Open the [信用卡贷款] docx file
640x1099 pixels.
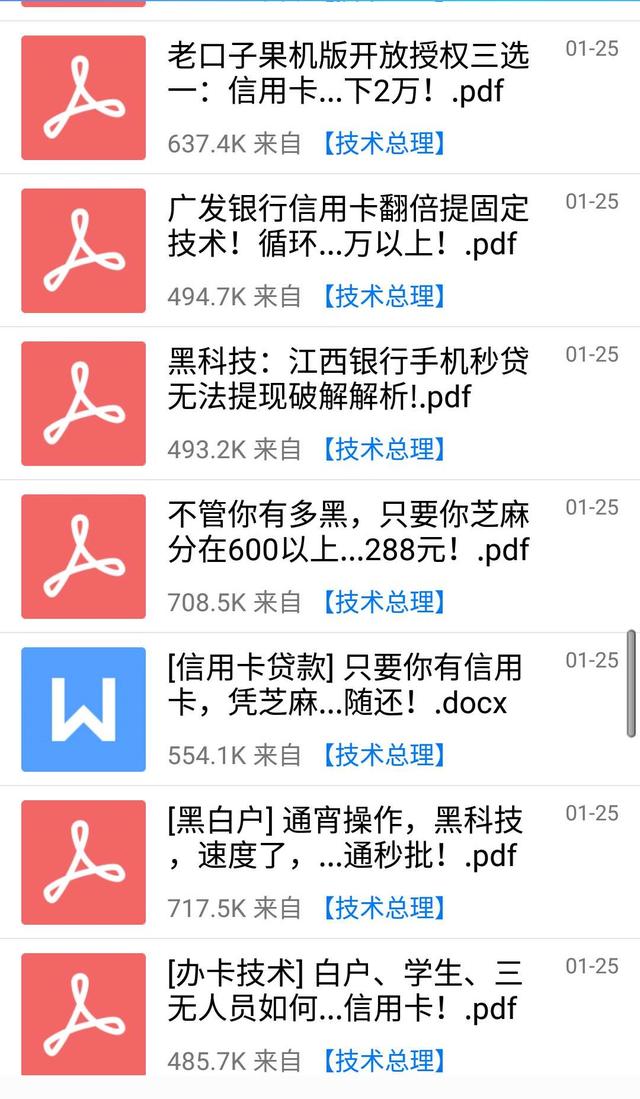pyautogui.click(x=320, y=709)
